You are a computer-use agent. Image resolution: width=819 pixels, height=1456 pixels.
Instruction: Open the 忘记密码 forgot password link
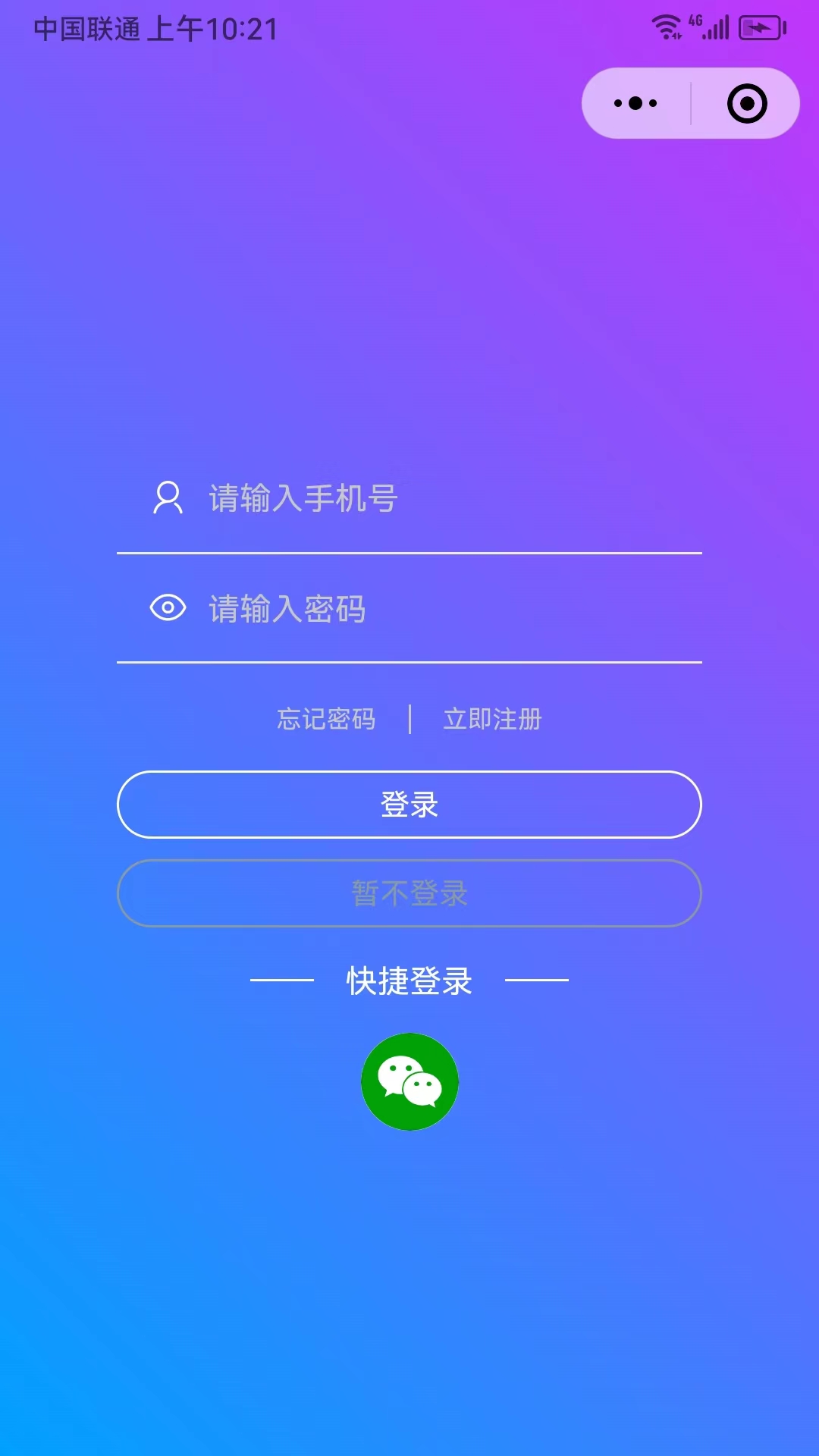click(326, 719)
